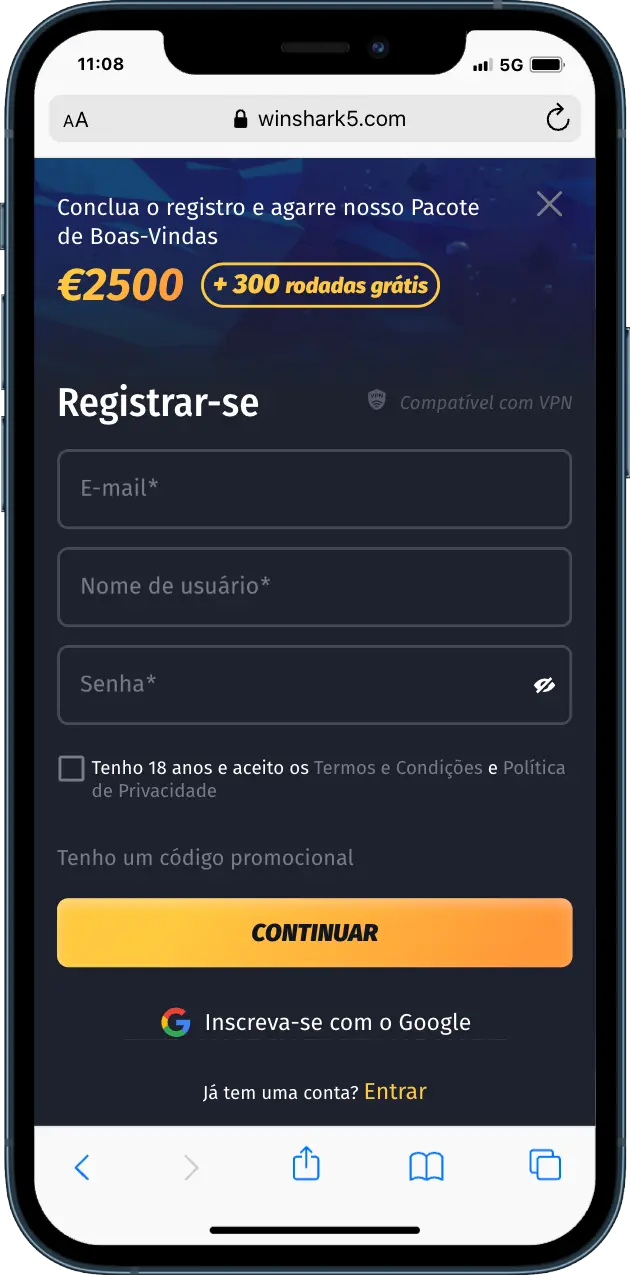Tap the Nome de usuário field
630x1275 pixels.
tap(314, 587)
